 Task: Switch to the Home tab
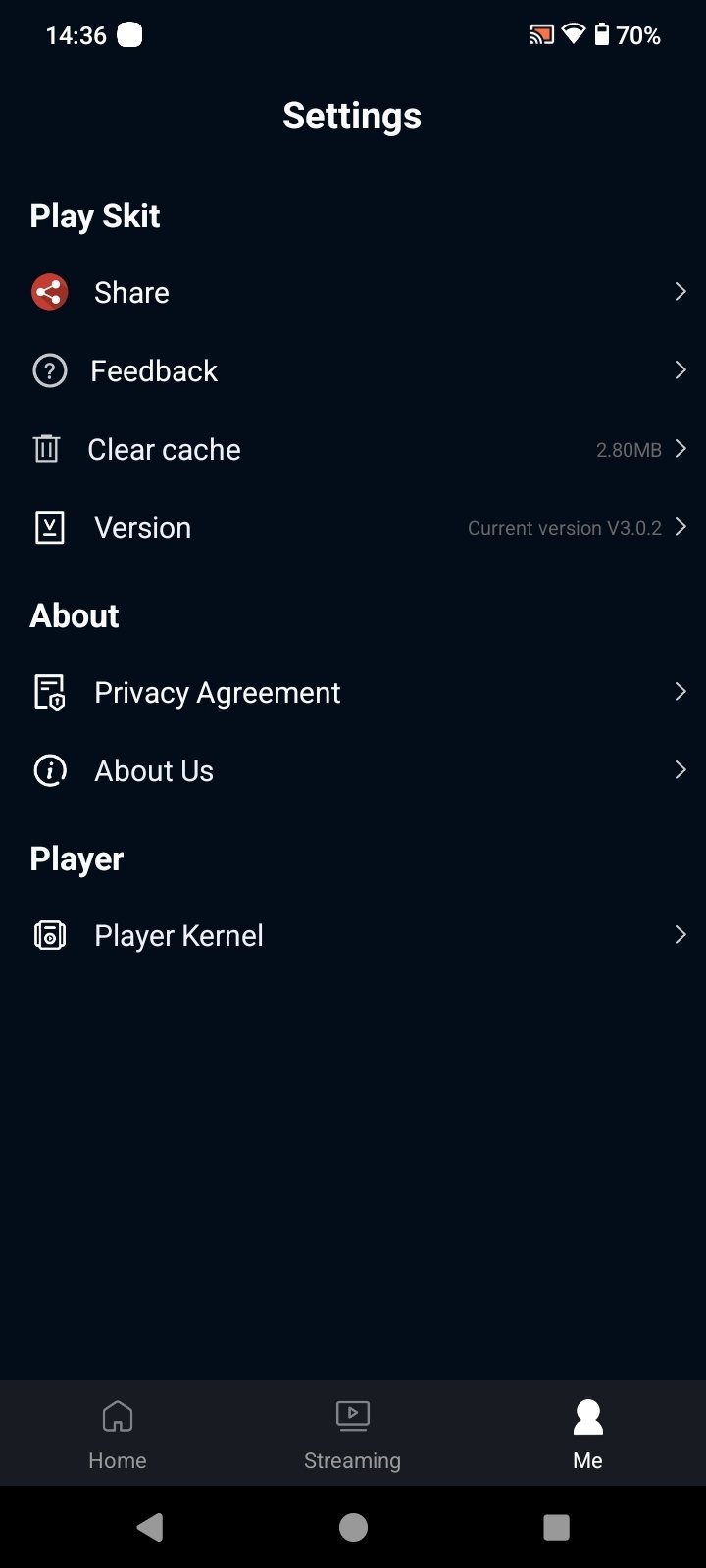(117, 1433)
